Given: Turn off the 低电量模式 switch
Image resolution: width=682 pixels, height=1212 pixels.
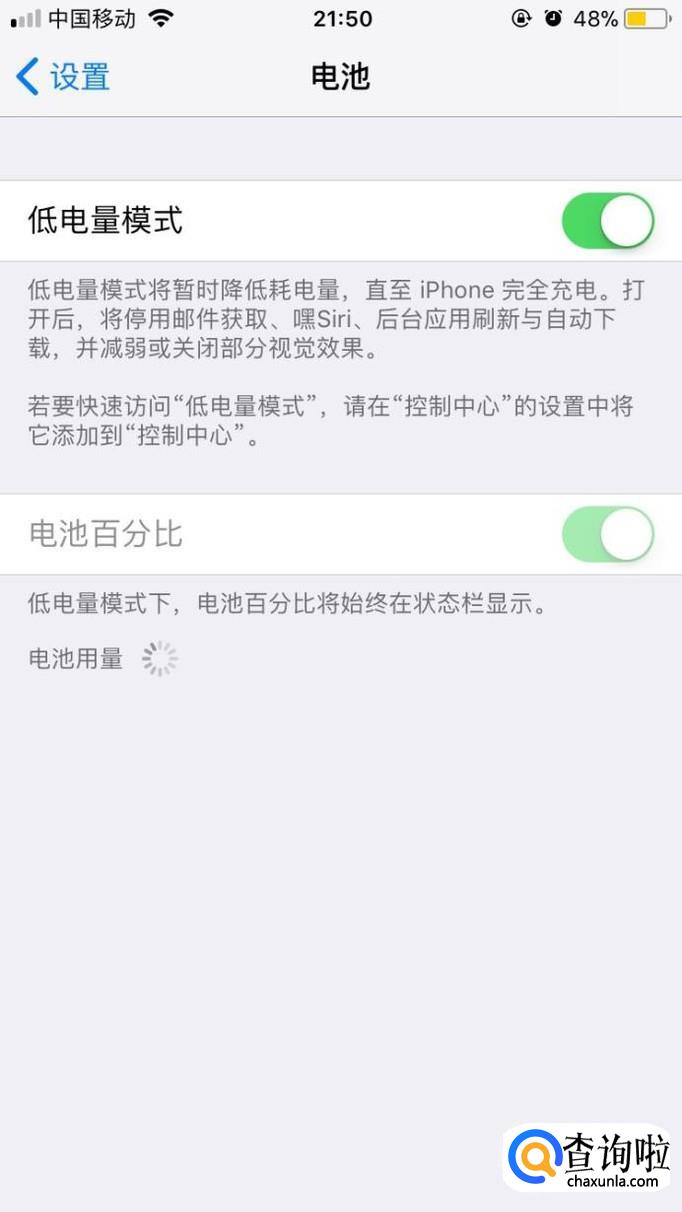Looking at the screenshot, I should (x=608, y=221).
